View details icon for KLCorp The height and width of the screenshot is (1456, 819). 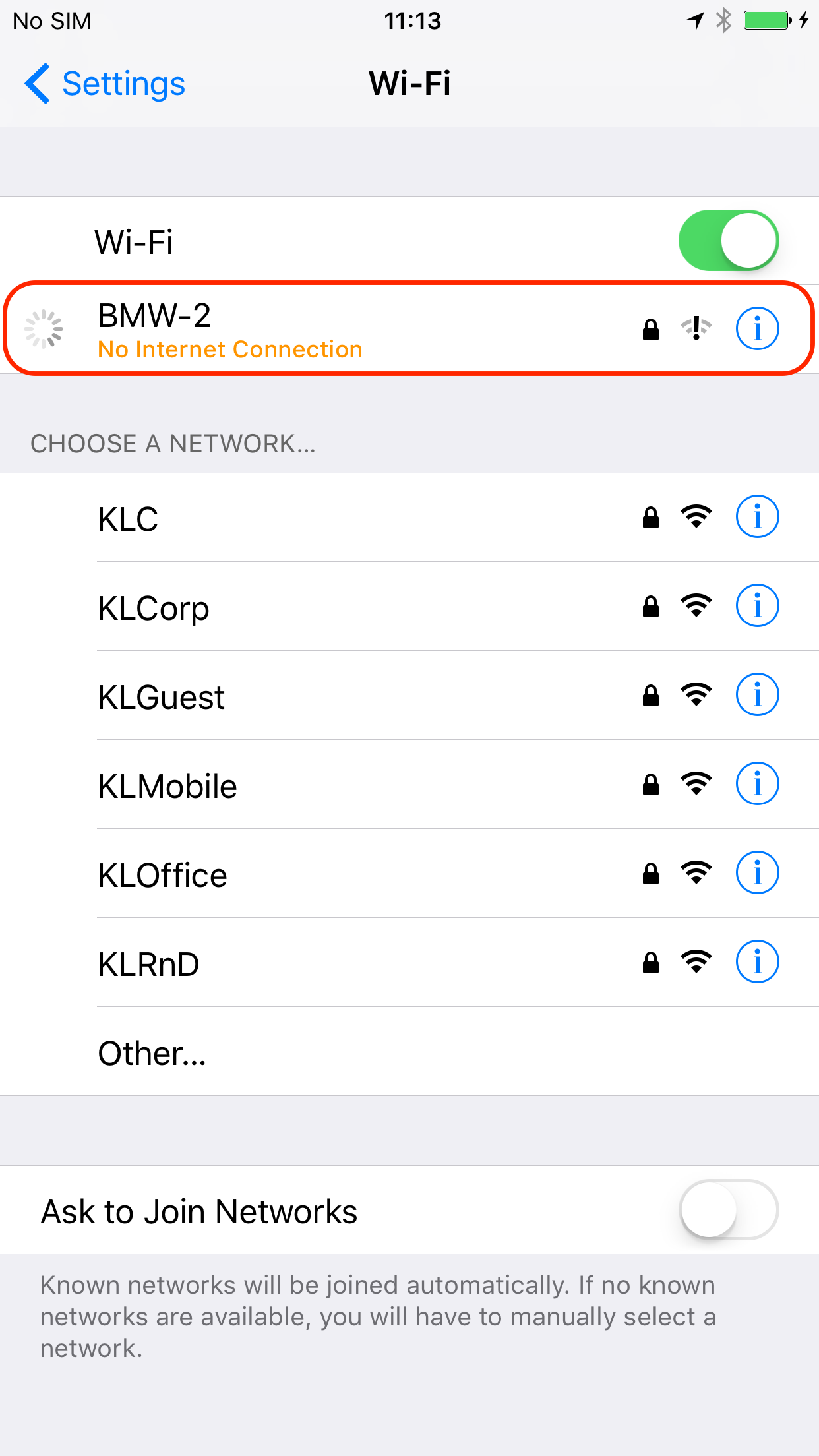point(757,606)
